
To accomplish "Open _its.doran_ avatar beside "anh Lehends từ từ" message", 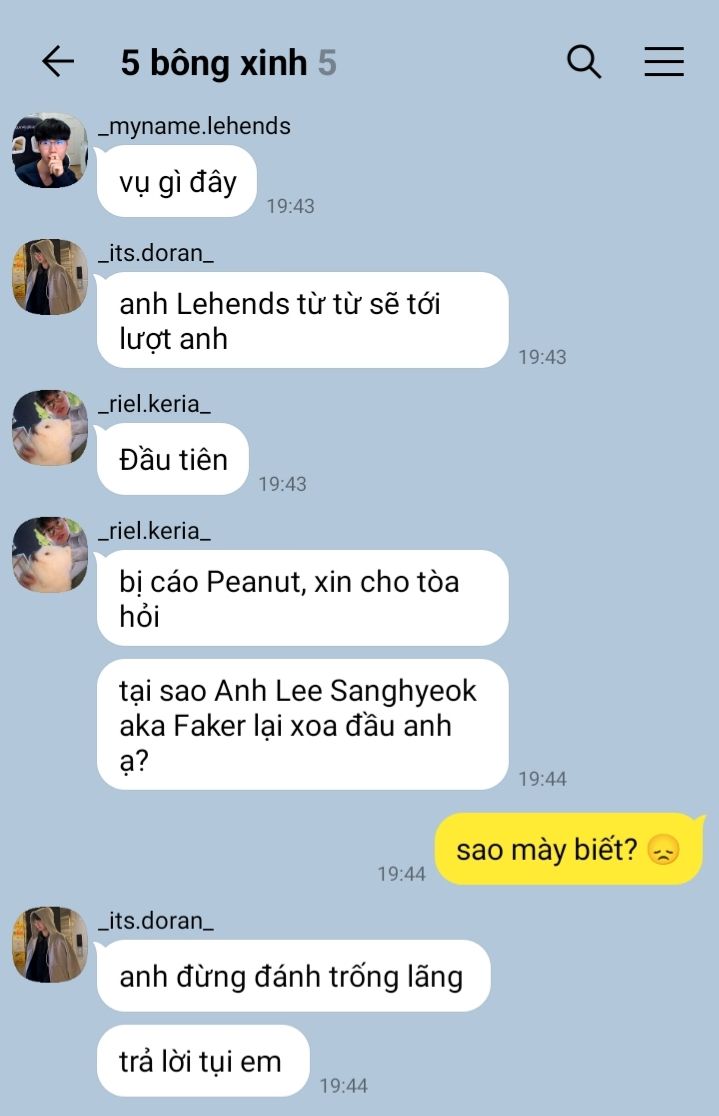I will point(50,277).
